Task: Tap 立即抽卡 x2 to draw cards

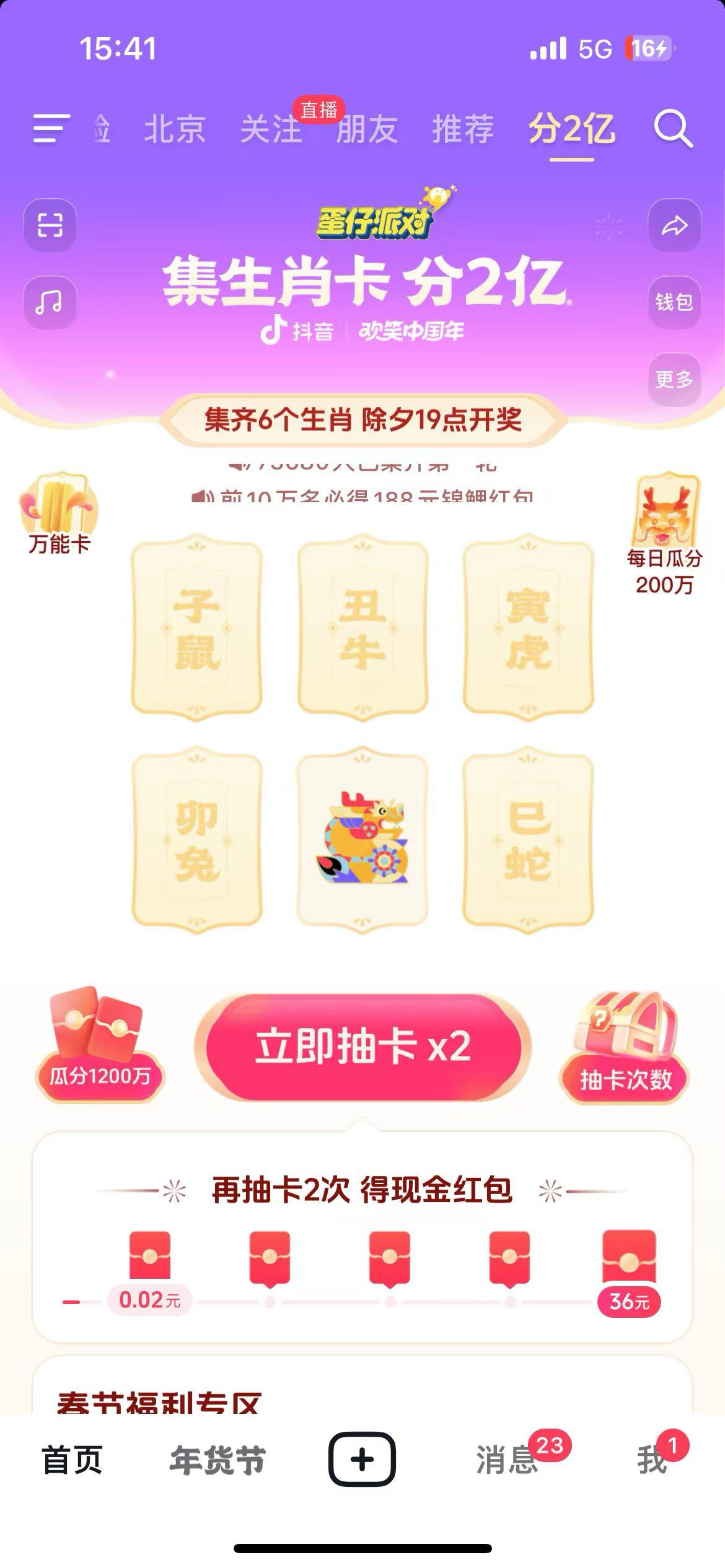Action: (x=362, y=1048)
